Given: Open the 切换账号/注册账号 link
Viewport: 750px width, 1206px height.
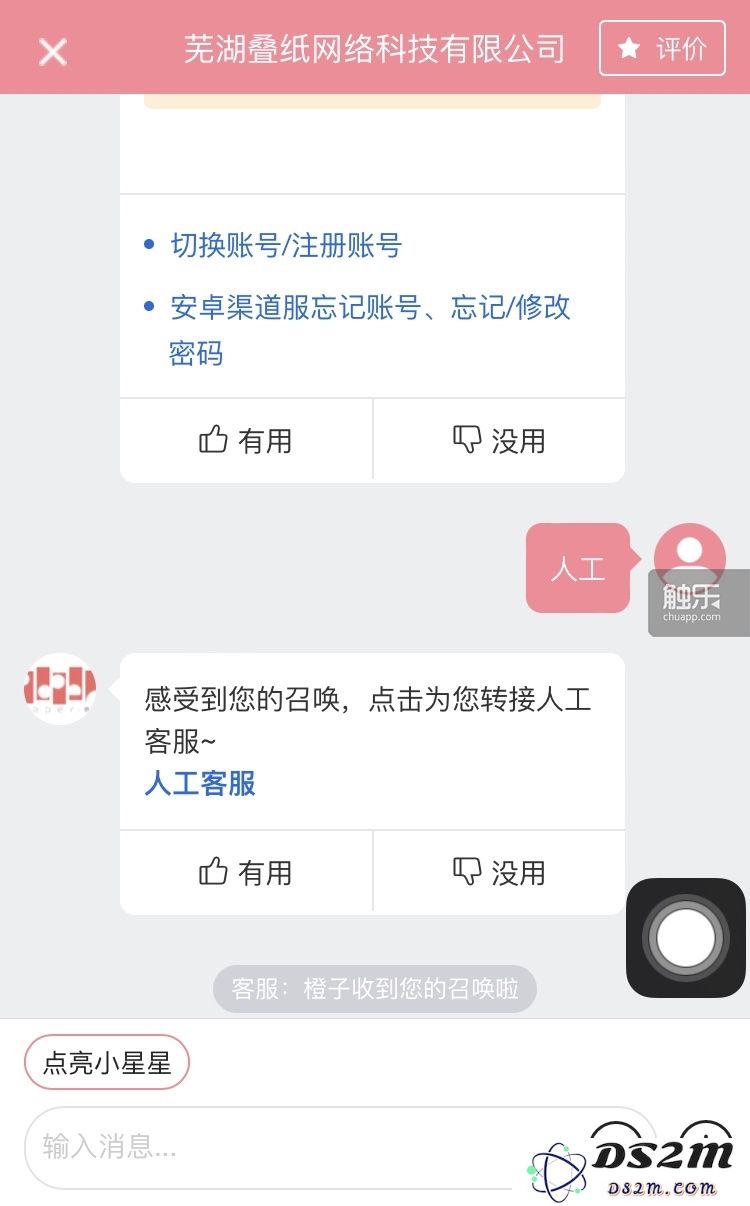Looking at the screenshot, I should click(x=286, y=245).
